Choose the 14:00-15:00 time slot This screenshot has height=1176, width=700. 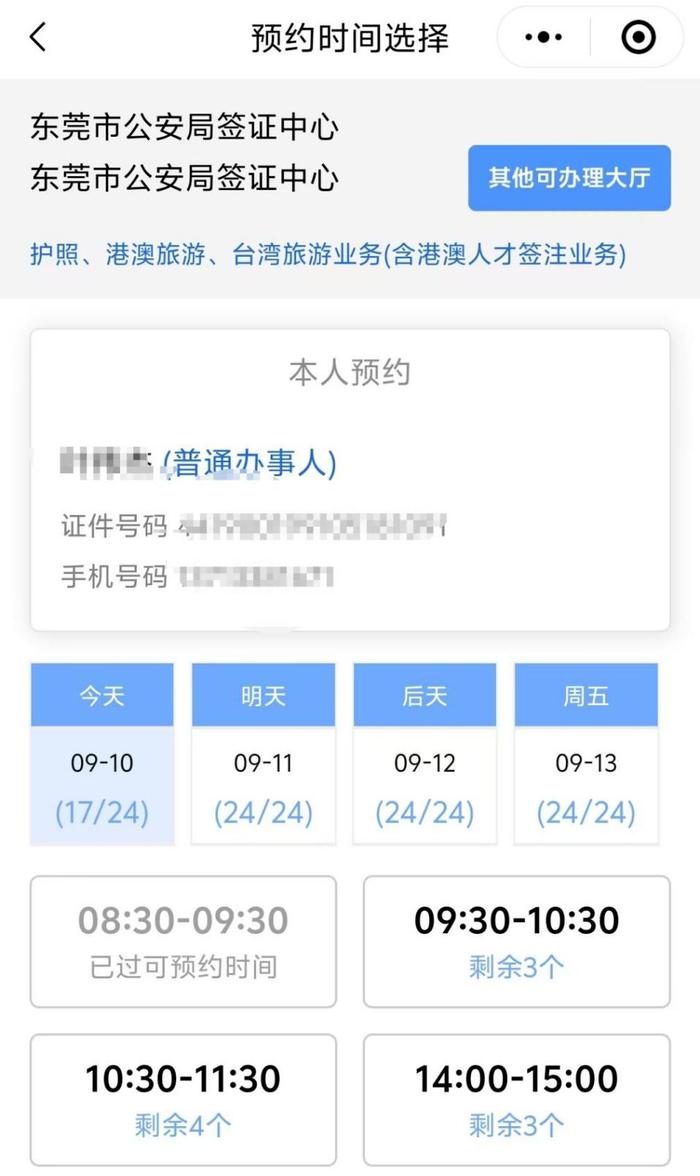tap(517, 1100)
